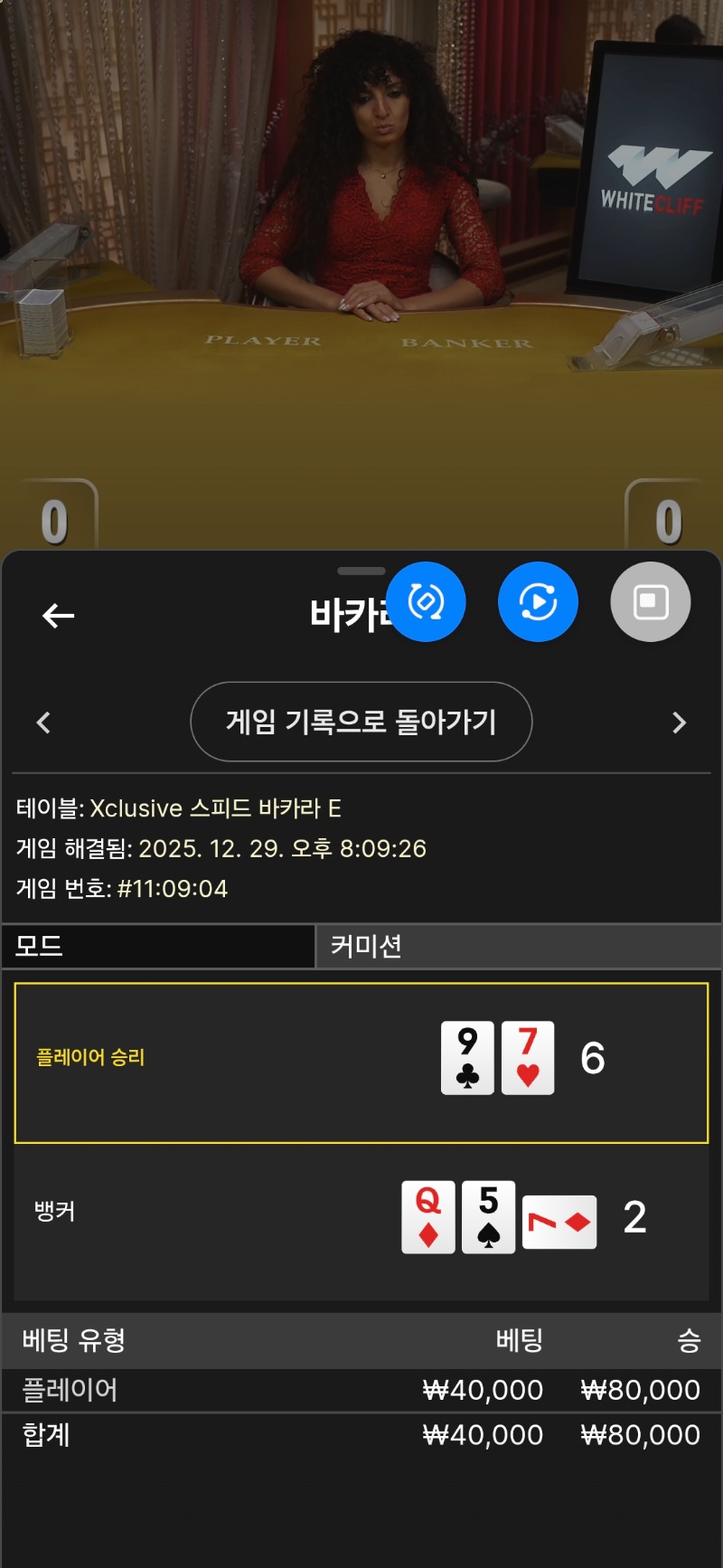The height and width of the screenshot is (1568, 723).
Task: Tap 게임 기록으로 돌아가기 button
Action: [361, 722]
